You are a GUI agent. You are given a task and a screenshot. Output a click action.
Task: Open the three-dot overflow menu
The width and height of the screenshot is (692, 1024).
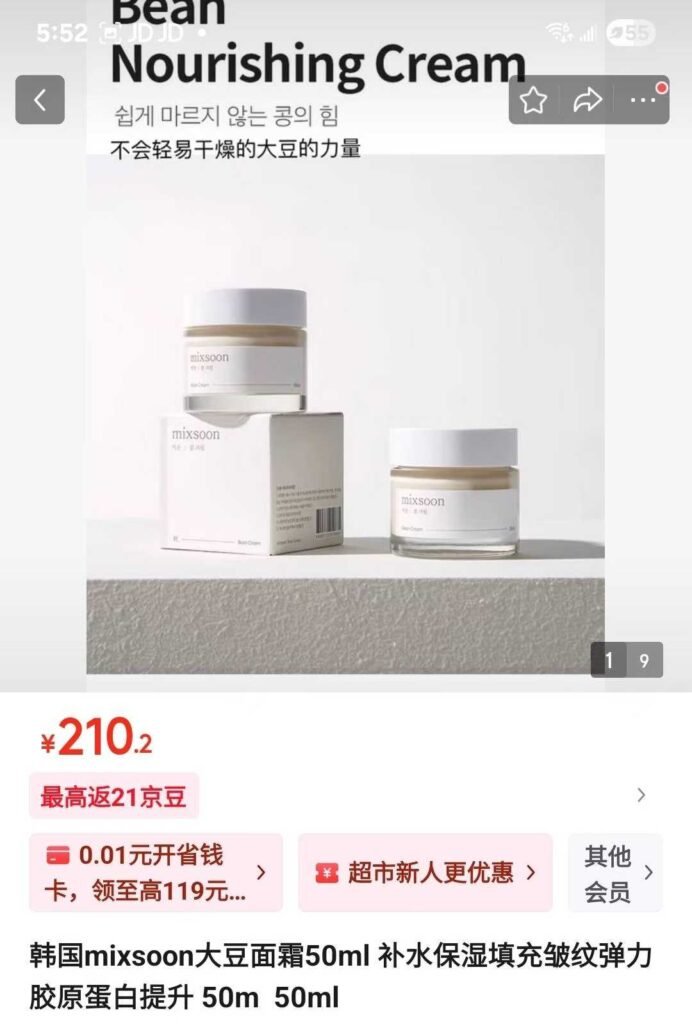(x=642, y=100)
